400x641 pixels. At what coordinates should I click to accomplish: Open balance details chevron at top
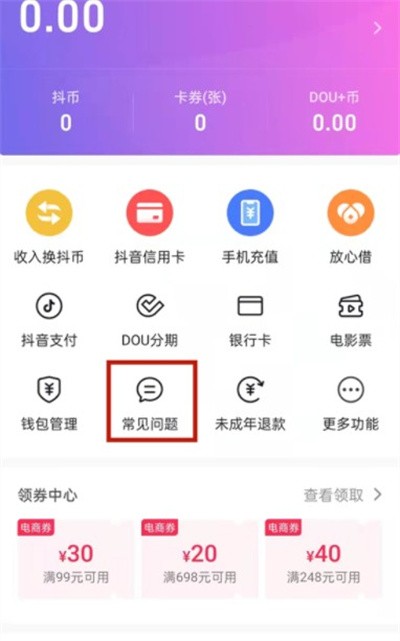tap(378, 28)
